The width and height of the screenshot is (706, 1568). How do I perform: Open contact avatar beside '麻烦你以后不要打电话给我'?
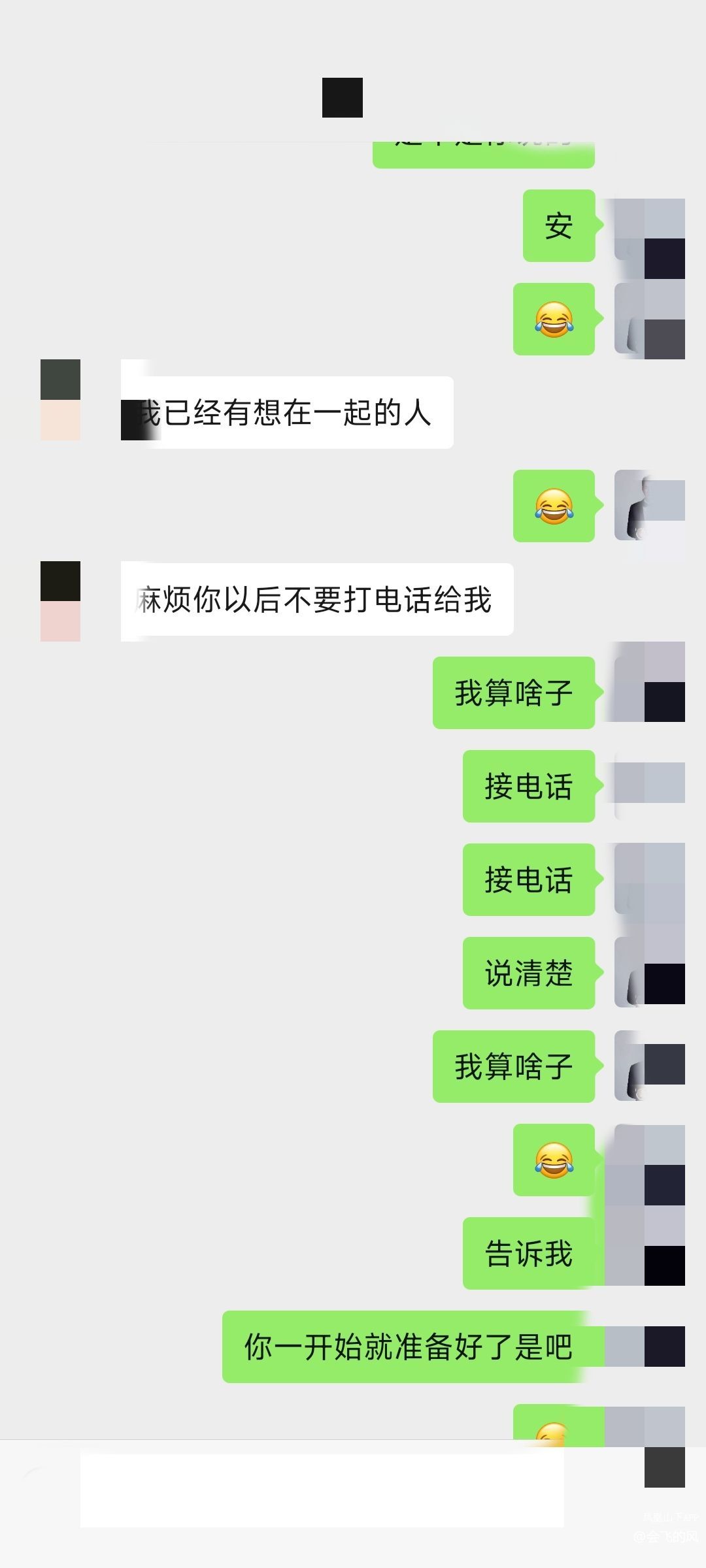(x=60, y=601)
